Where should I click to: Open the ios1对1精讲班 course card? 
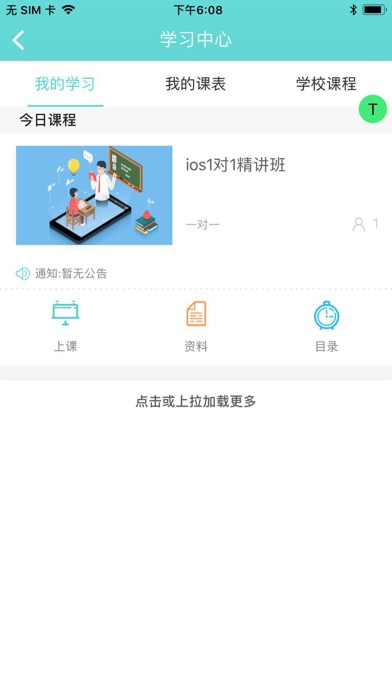(196, 195)
